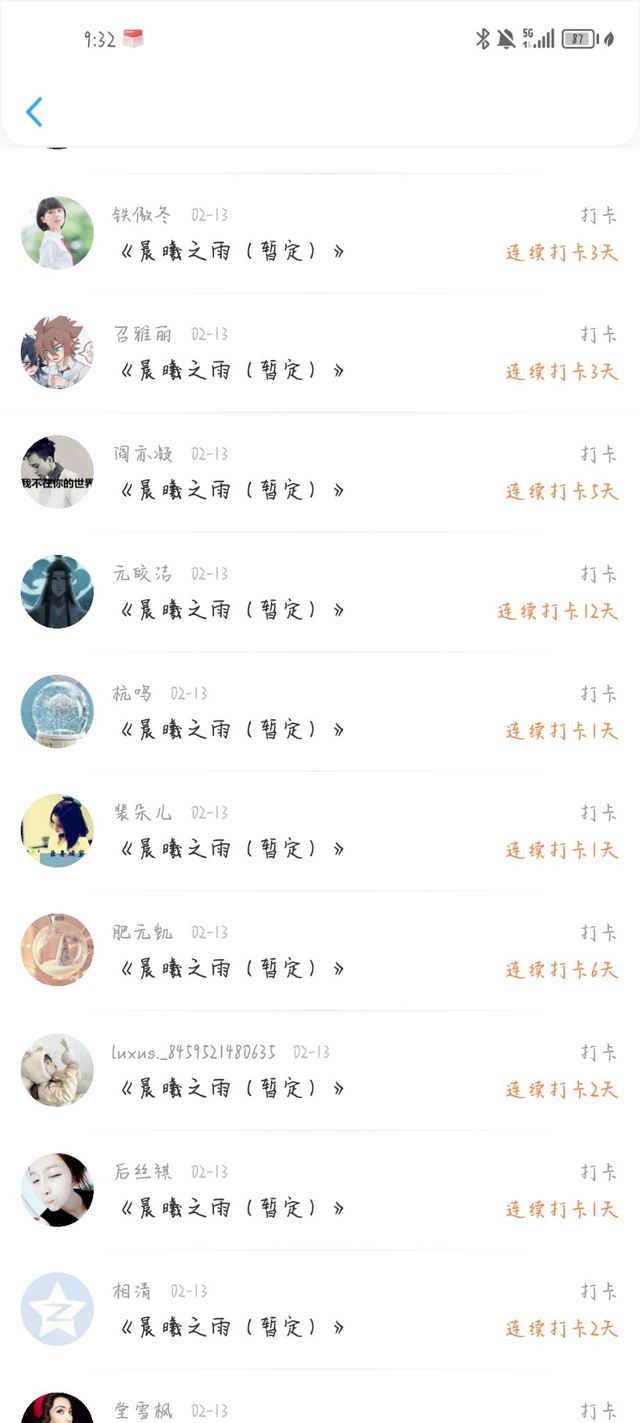View 阎亦凝's check-in record
Image resolution: width=640 pixels, height=1423 pixels.
point(320,472)
